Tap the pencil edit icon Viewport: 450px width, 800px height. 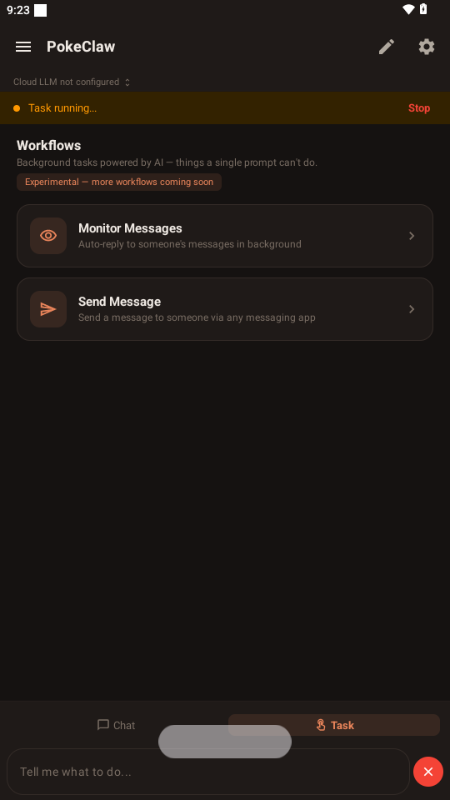(386, 47)
